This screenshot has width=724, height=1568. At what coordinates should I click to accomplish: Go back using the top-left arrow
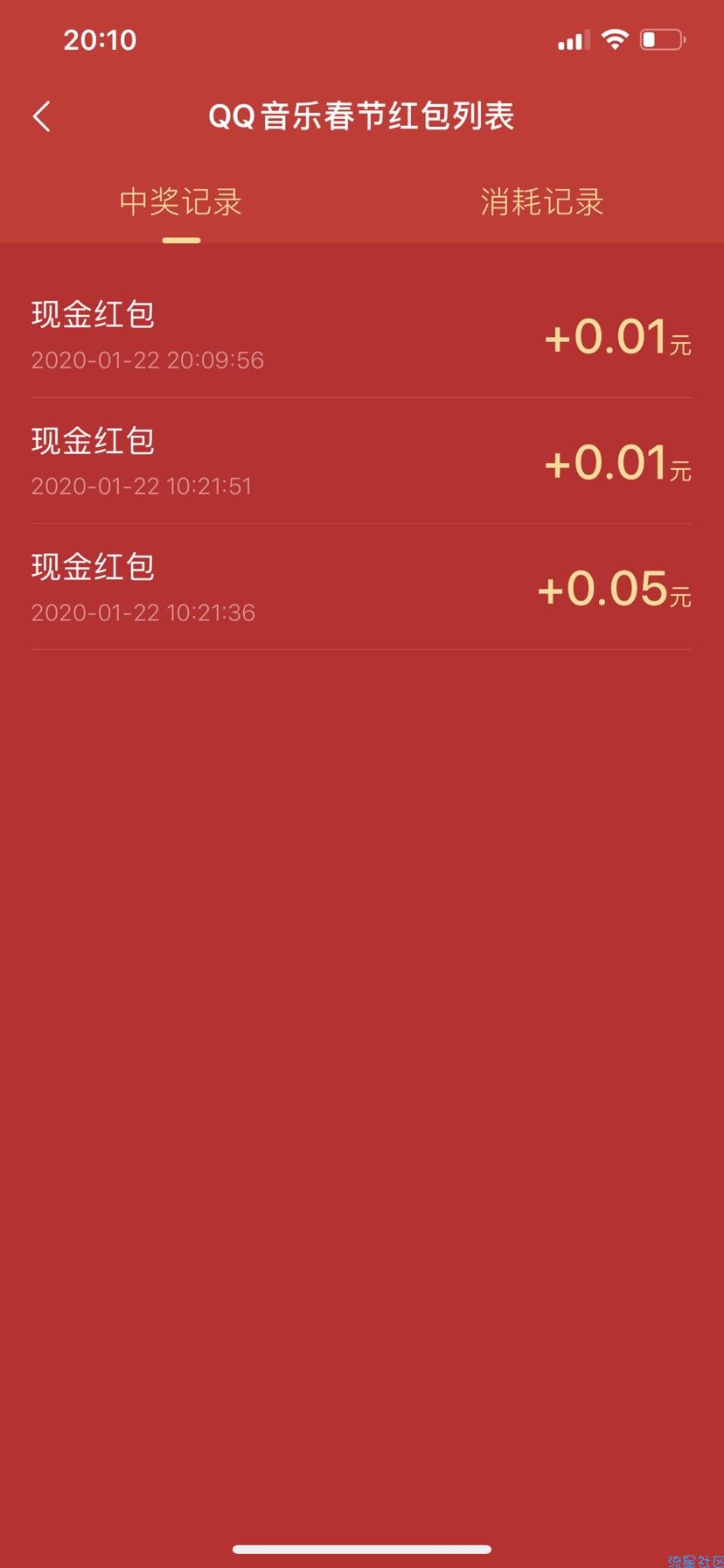point(42,116)
